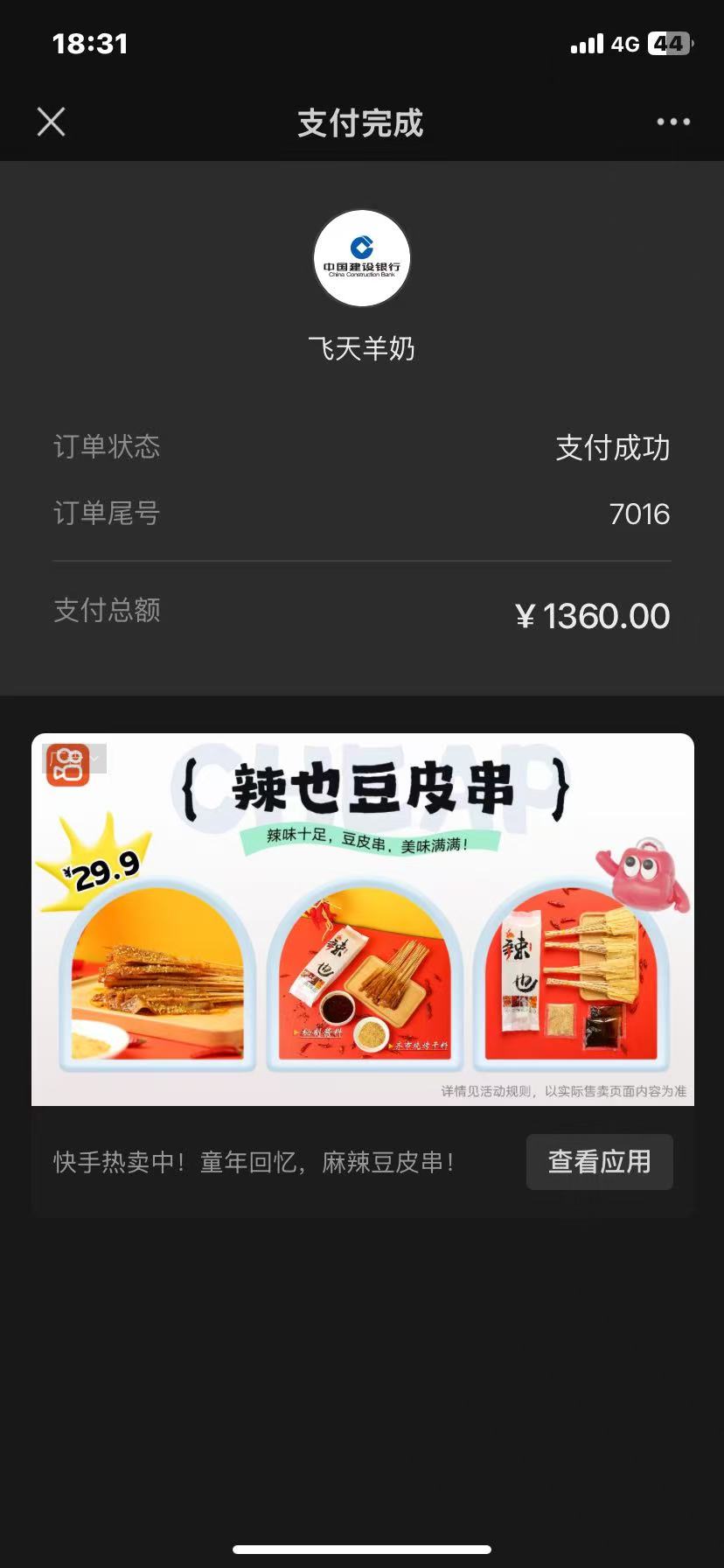Viewport: 724px width, 1568px height.
Task: Tap the 查看应用 button
Action: pos(599,1161)
